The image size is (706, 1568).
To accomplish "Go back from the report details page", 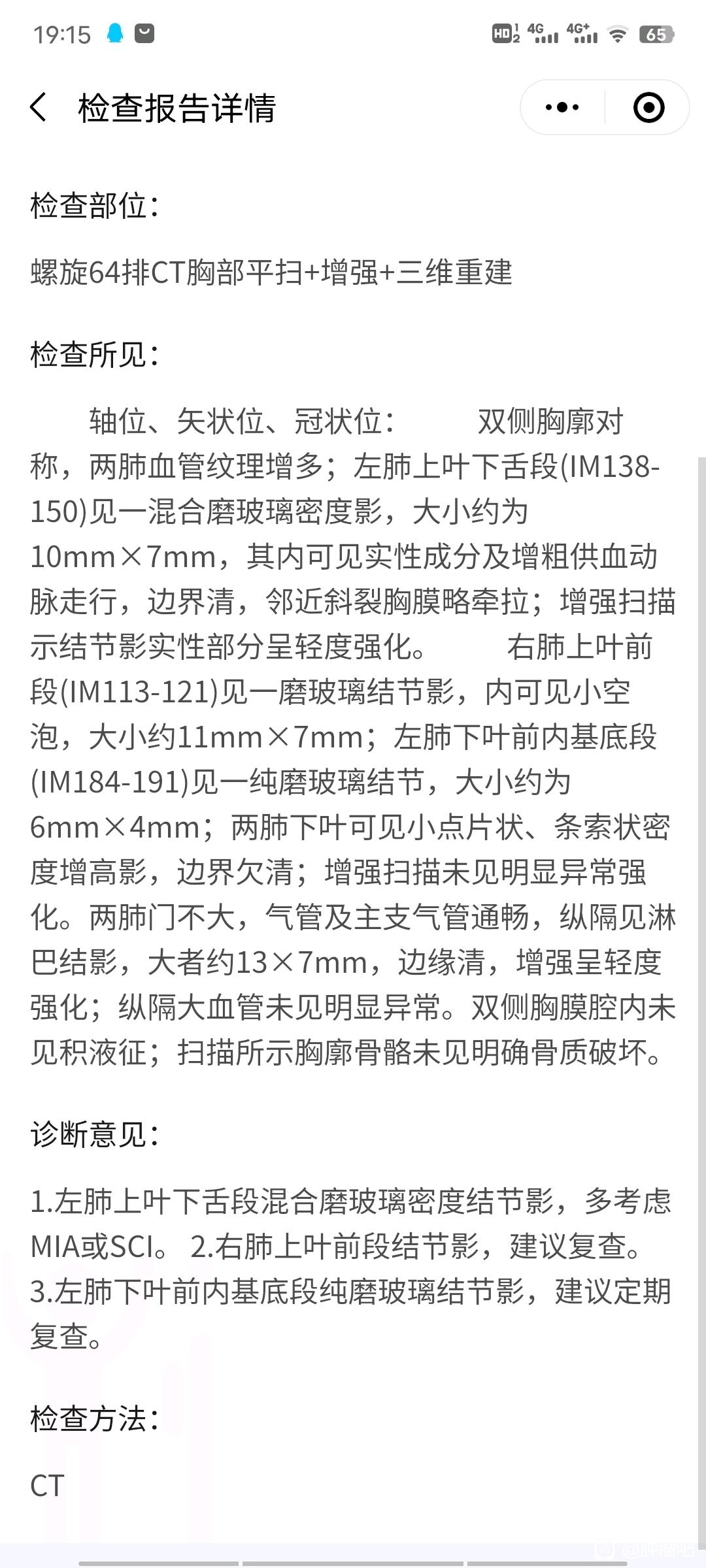I will [39, 108].
